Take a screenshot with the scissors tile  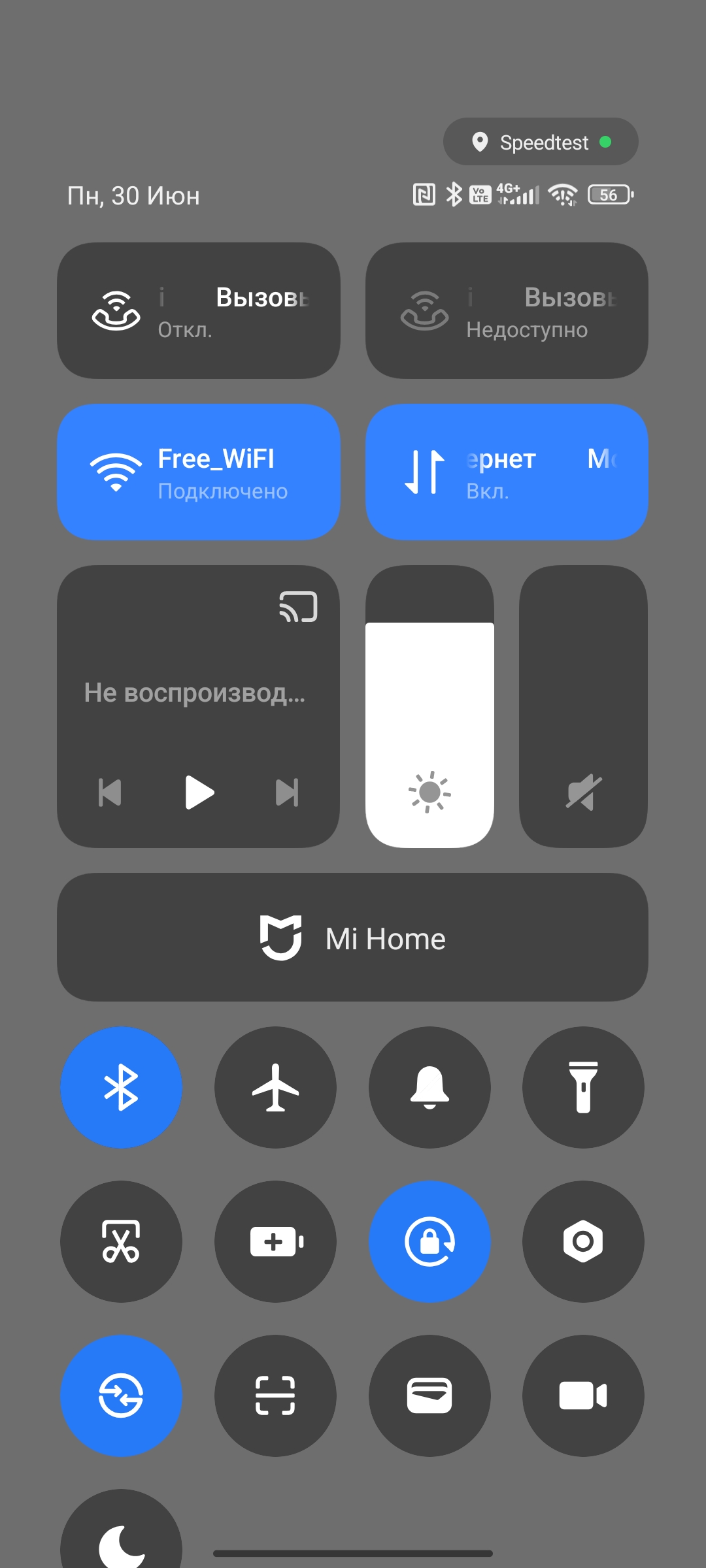click(x=121, y=1241)
